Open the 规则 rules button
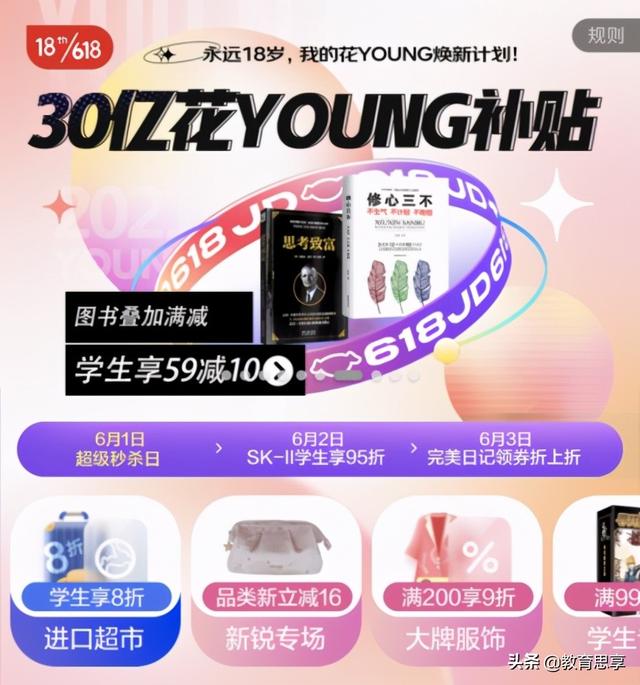The image size is (640, 685). (606, 37)
